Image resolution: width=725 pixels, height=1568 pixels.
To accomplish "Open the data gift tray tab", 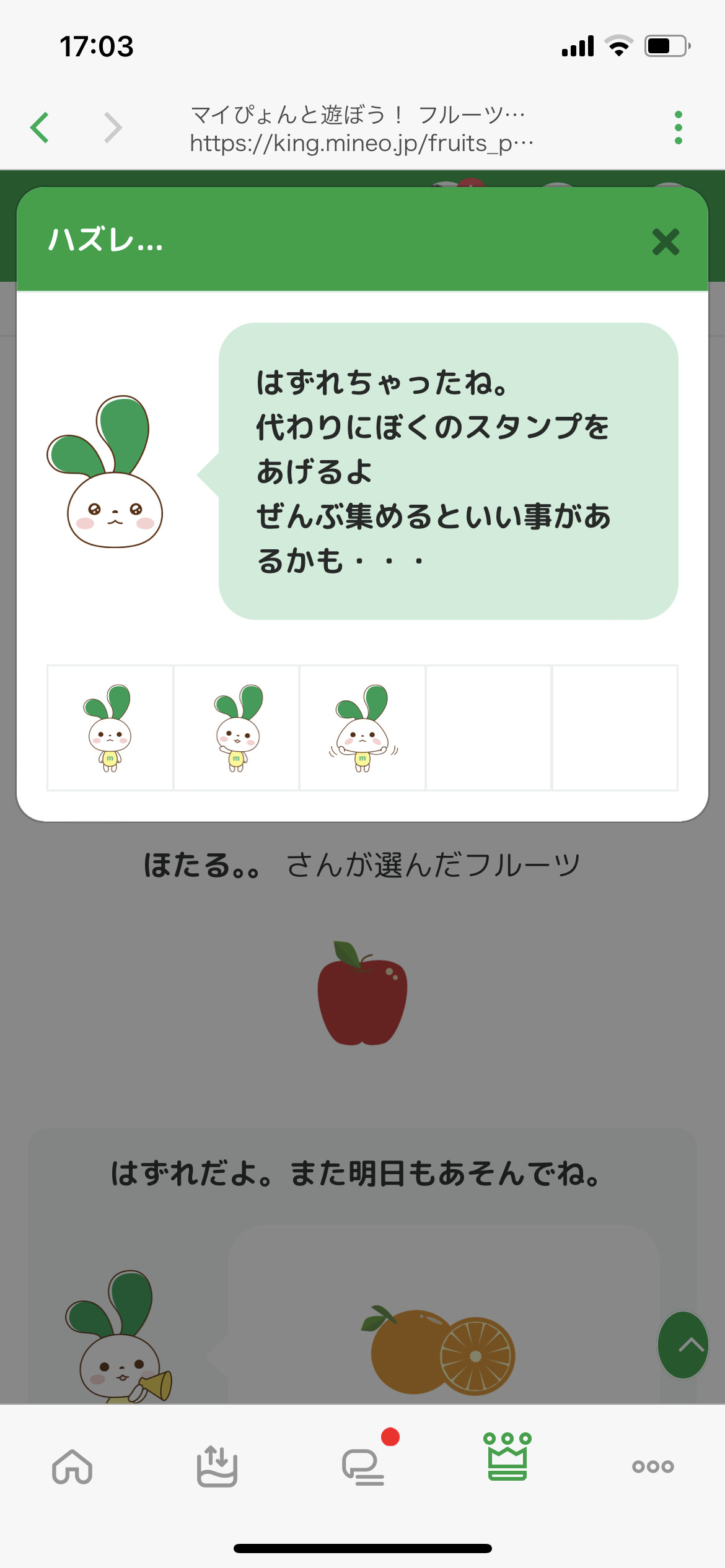I will click(217, 1466).
